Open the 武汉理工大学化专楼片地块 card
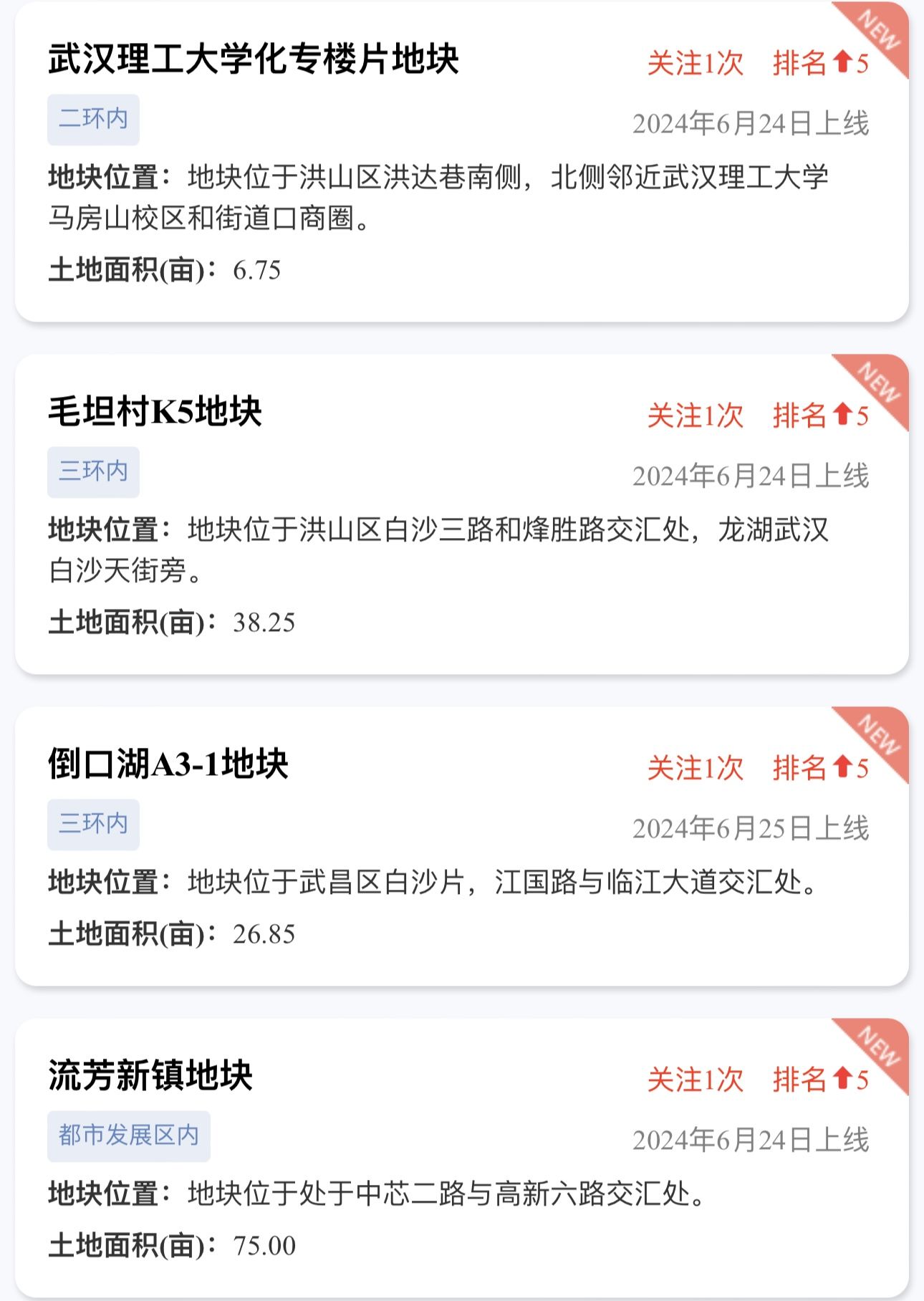The image size is (924, 1301). pyautogui.click(x=254, y=59)
